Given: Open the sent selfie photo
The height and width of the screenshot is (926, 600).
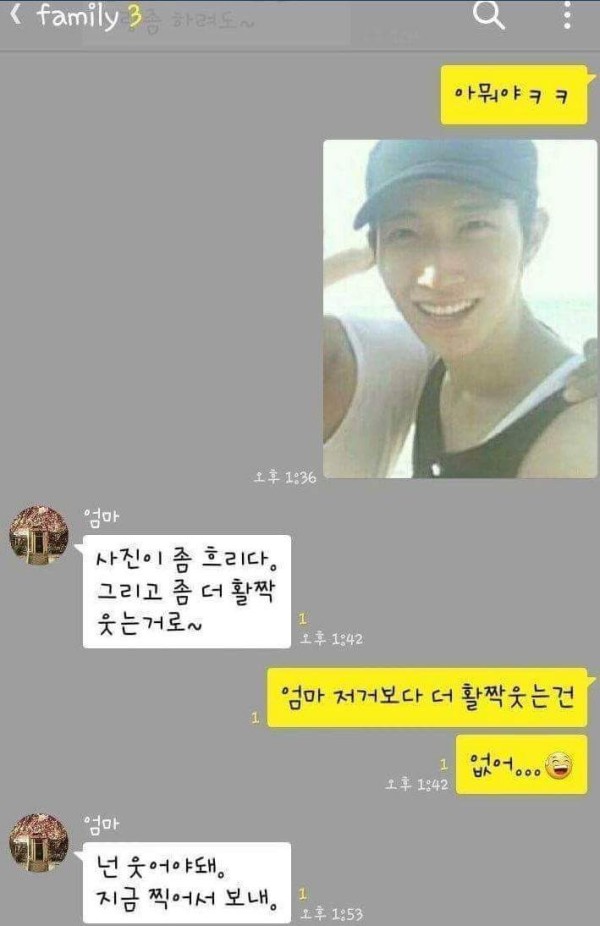Looking at the screenshot, I should pos(459,308).
